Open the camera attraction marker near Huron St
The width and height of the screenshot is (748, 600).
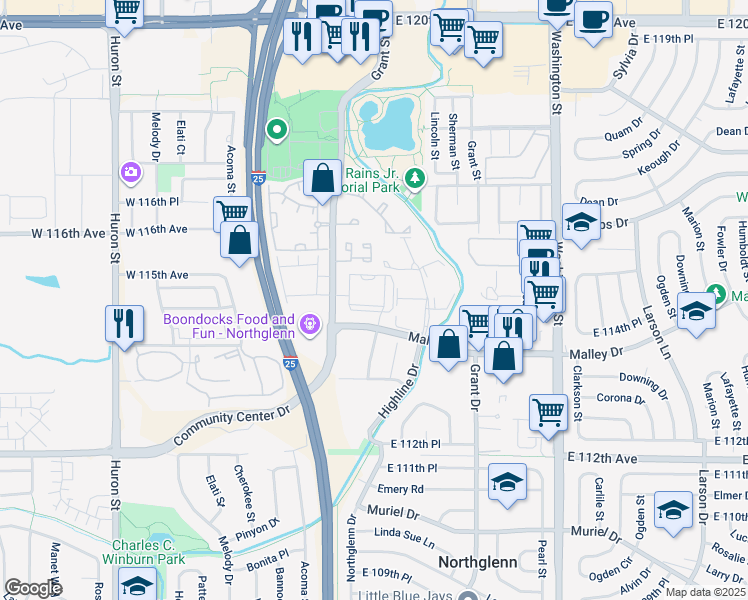point(131,172)
